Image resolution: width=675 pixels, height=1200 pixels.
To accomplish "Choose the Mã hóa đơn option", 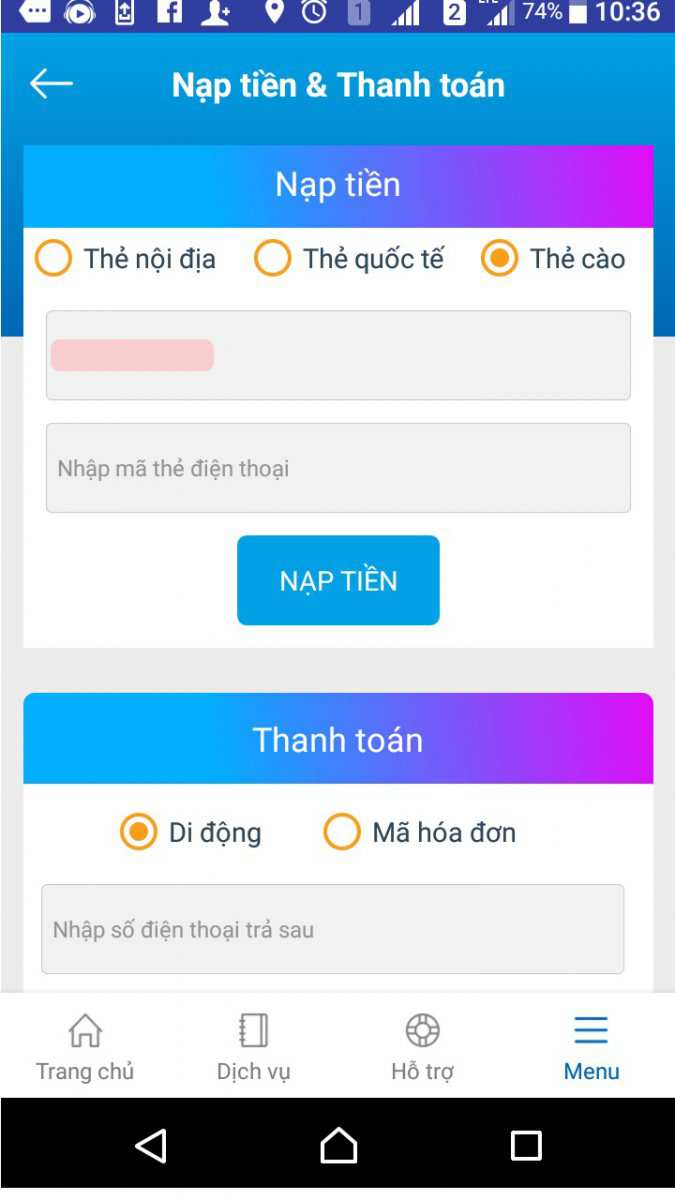I will coord(420,832).
